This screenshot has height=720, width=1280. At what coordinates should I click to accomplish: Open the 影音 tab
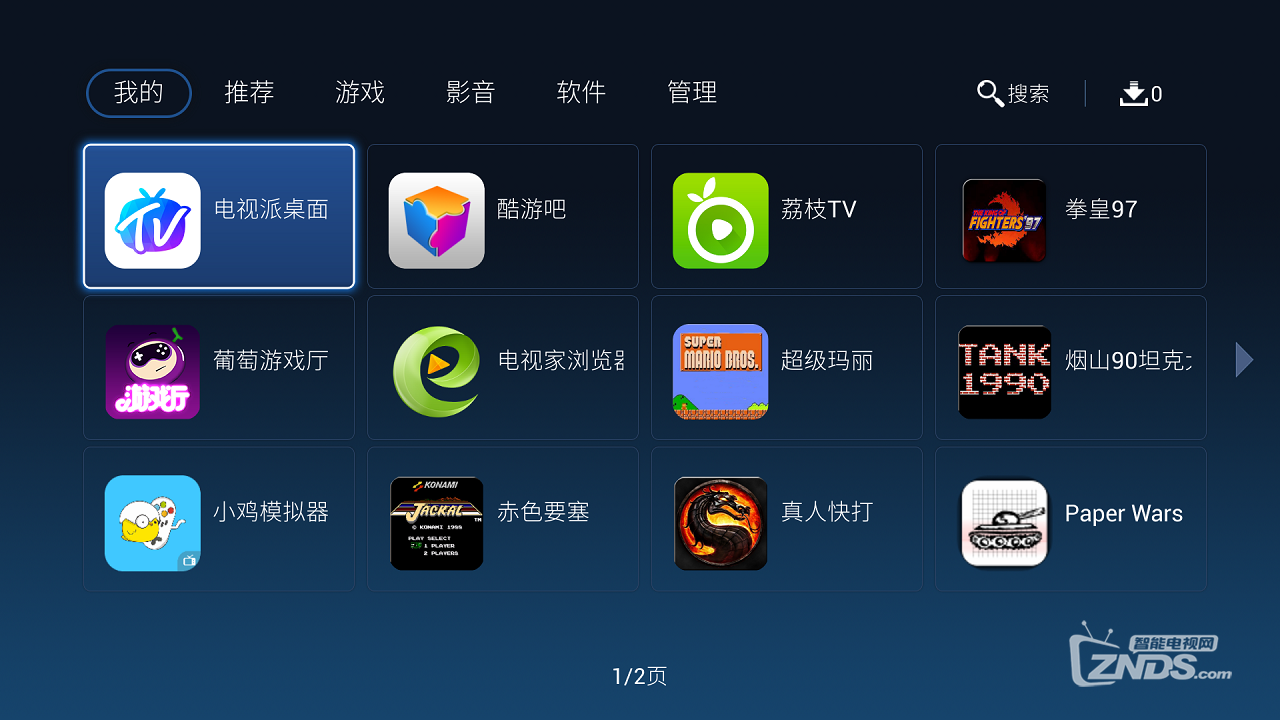(470, 93)
